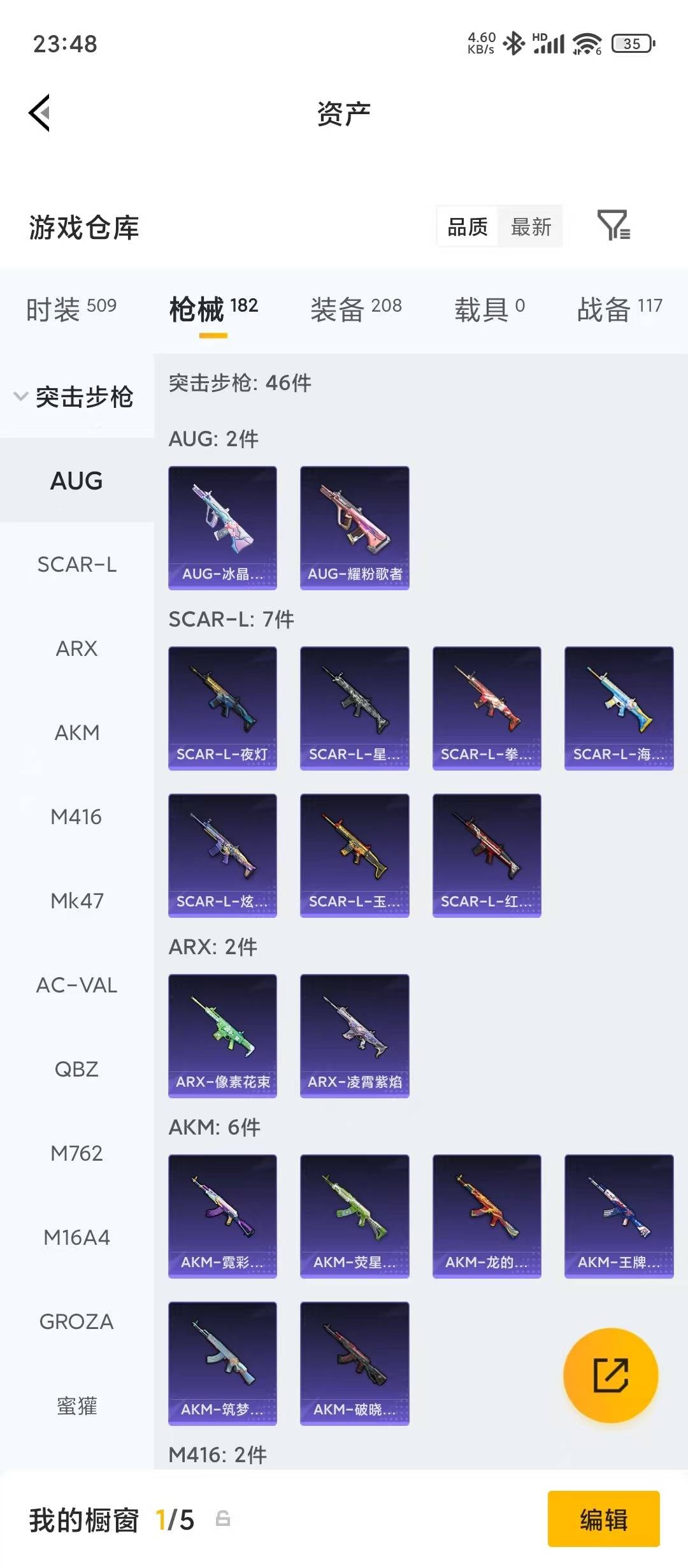
Task: Switch to the 战备 tab
Action: point(619,309)
